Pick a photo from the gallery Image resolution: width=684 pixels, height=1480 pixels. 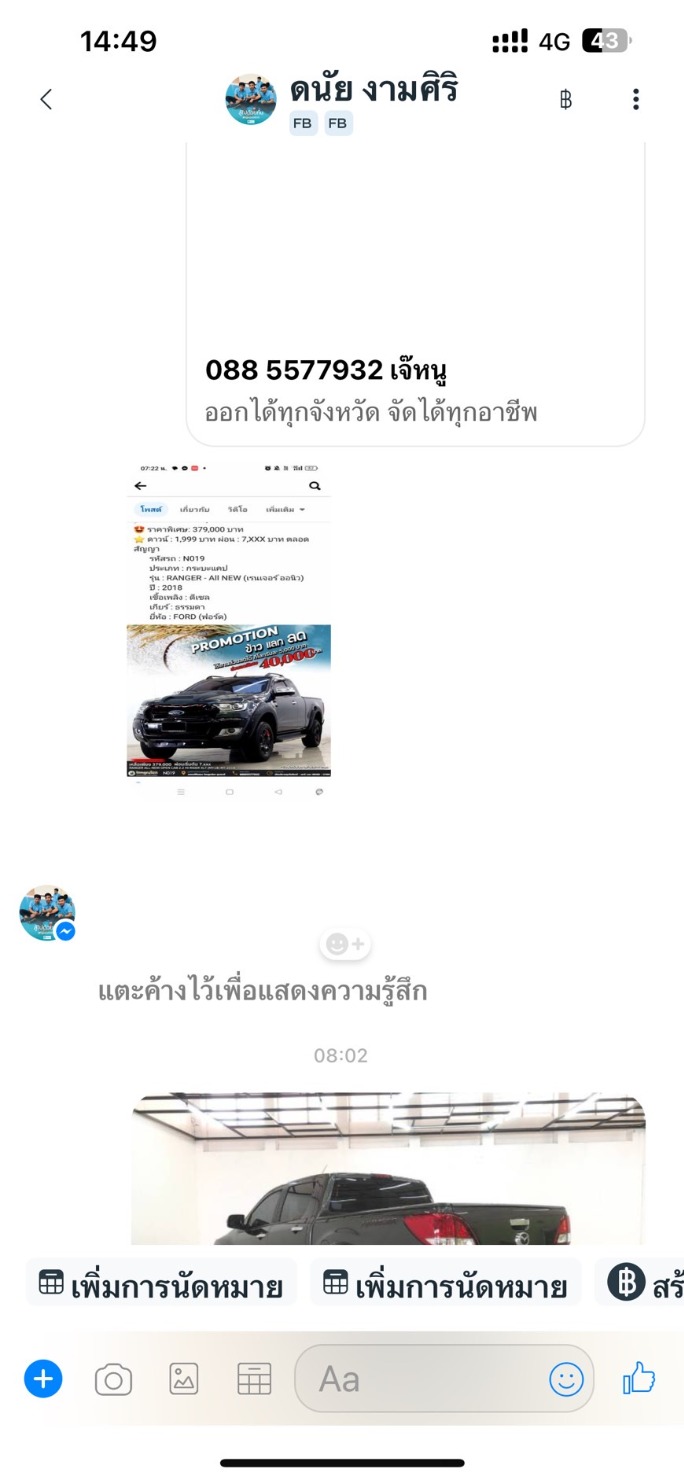[184, 1380]
